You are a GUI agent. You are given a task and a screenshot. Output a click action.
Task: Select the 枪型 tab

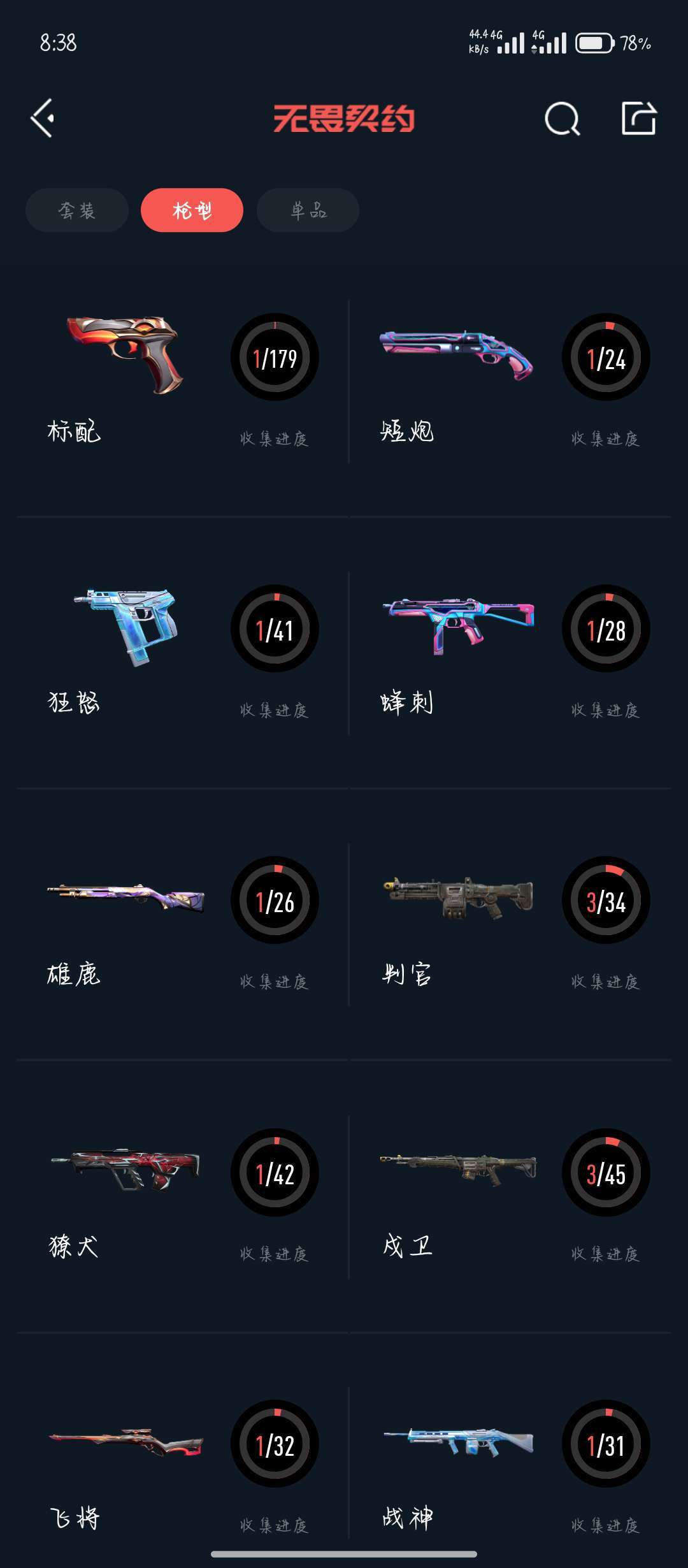(x=192, y=210)
